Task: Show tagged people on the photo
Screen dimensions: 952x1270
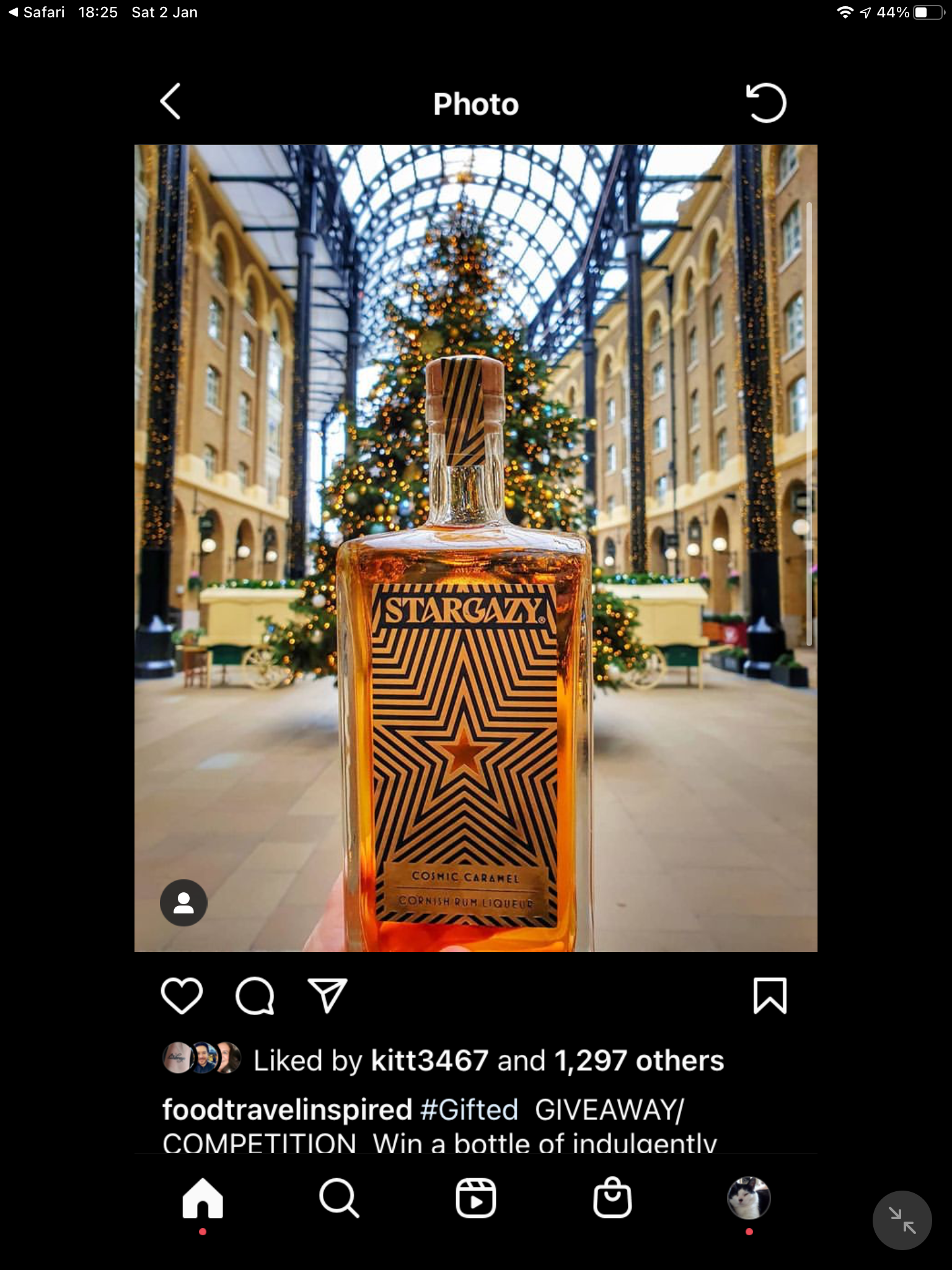Action: [183, 902]
